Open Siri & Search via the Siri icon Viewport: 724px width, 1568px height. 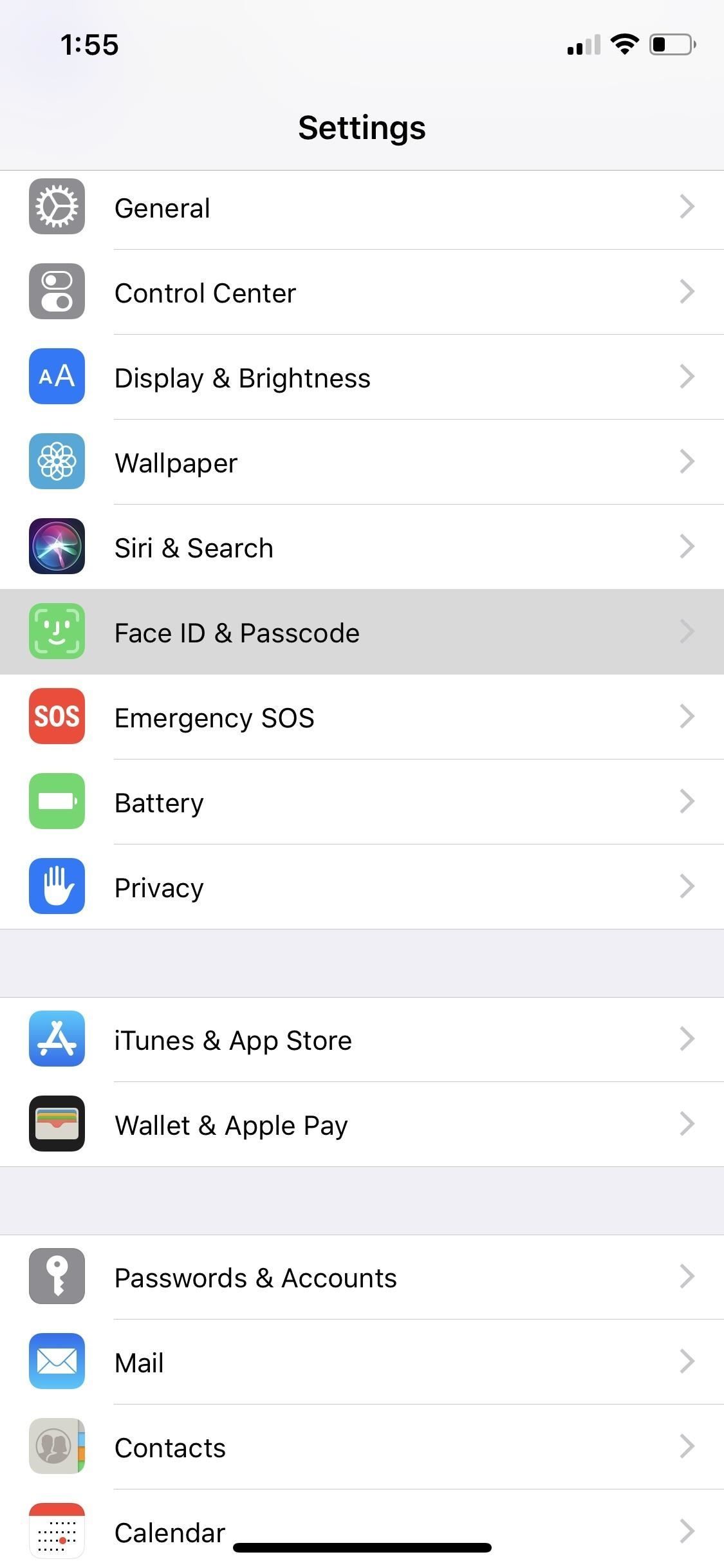pyautogui.click(x=57, y=547)
